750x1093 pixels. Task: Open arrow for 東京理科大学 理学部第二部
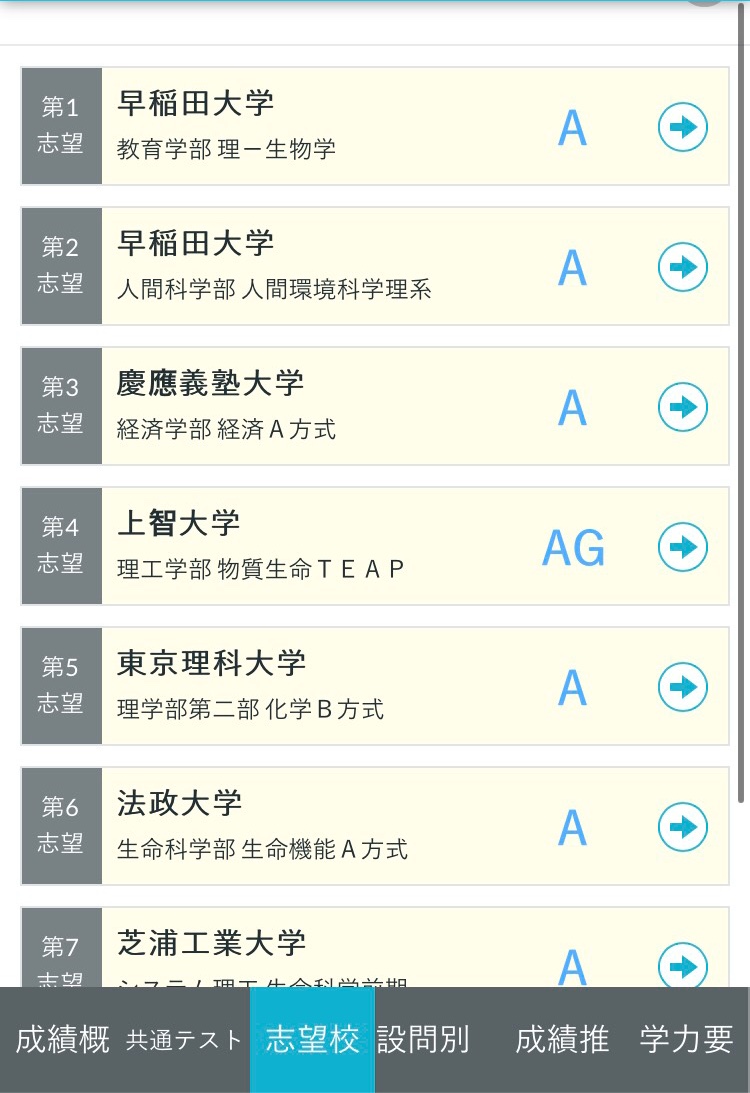click(683, 687)
